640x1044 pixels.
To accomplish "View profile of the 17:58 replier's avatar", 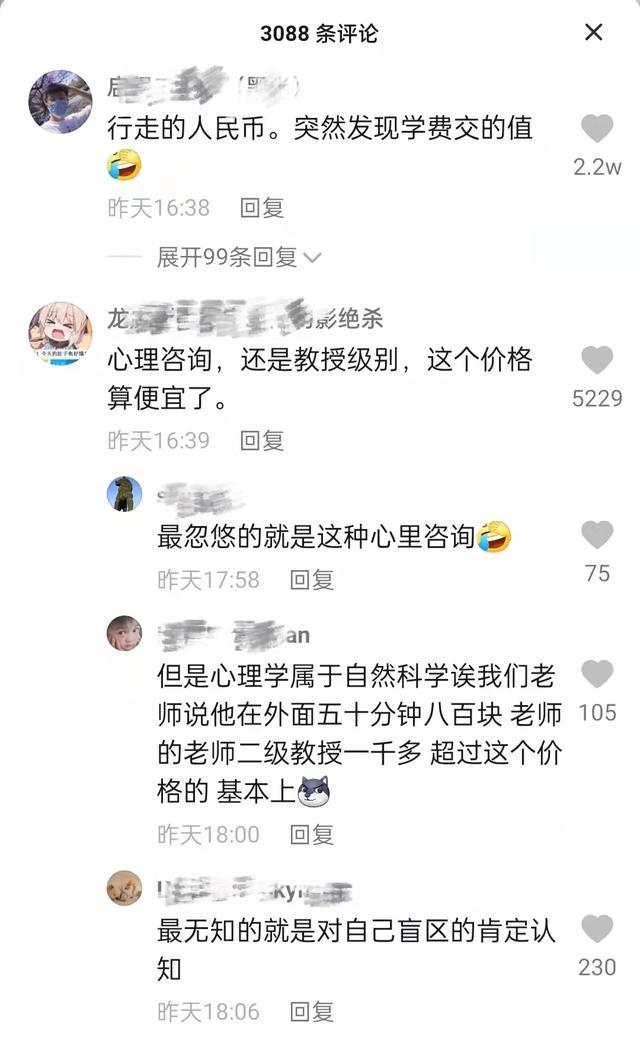I will pos(125,494).
